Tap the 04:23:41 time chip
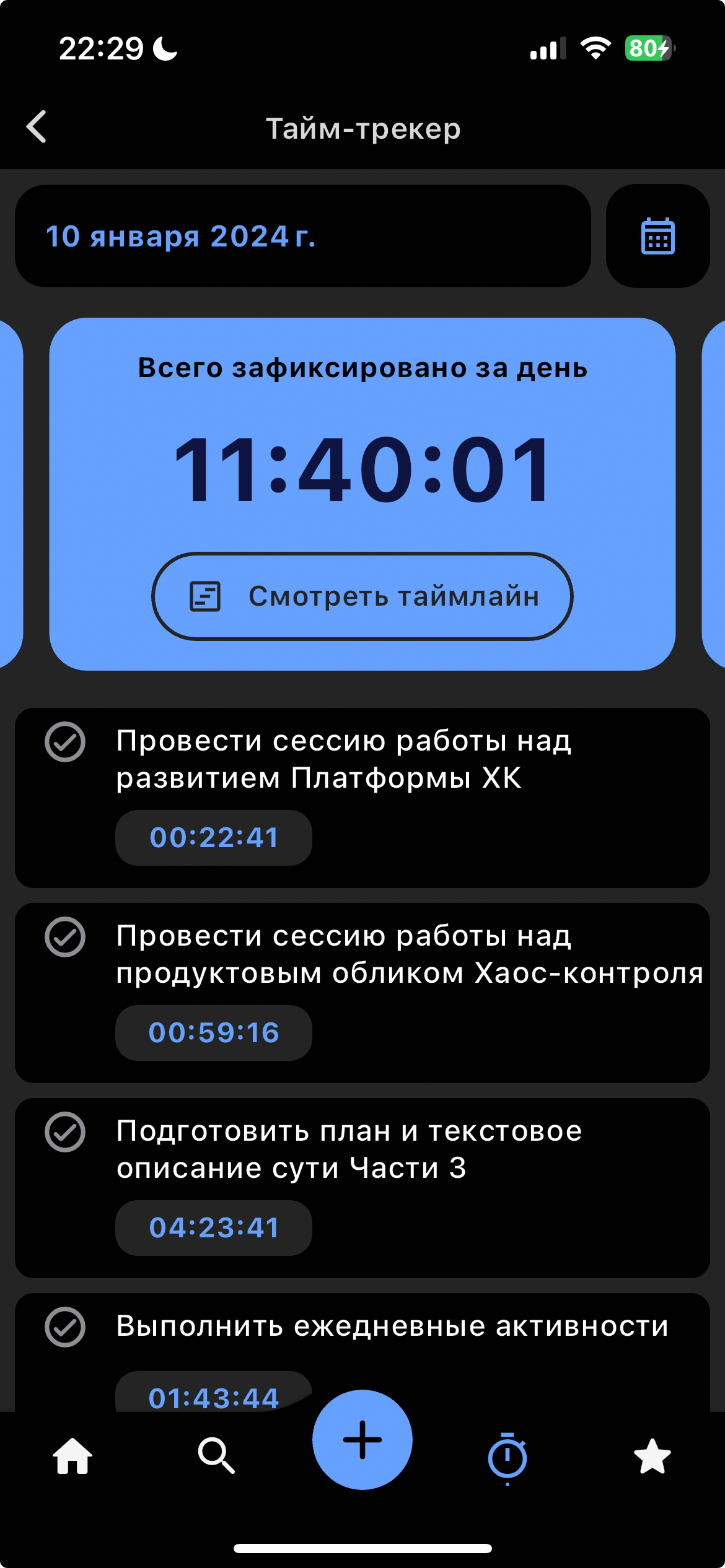725x1568 pixels. point(214,1228)
